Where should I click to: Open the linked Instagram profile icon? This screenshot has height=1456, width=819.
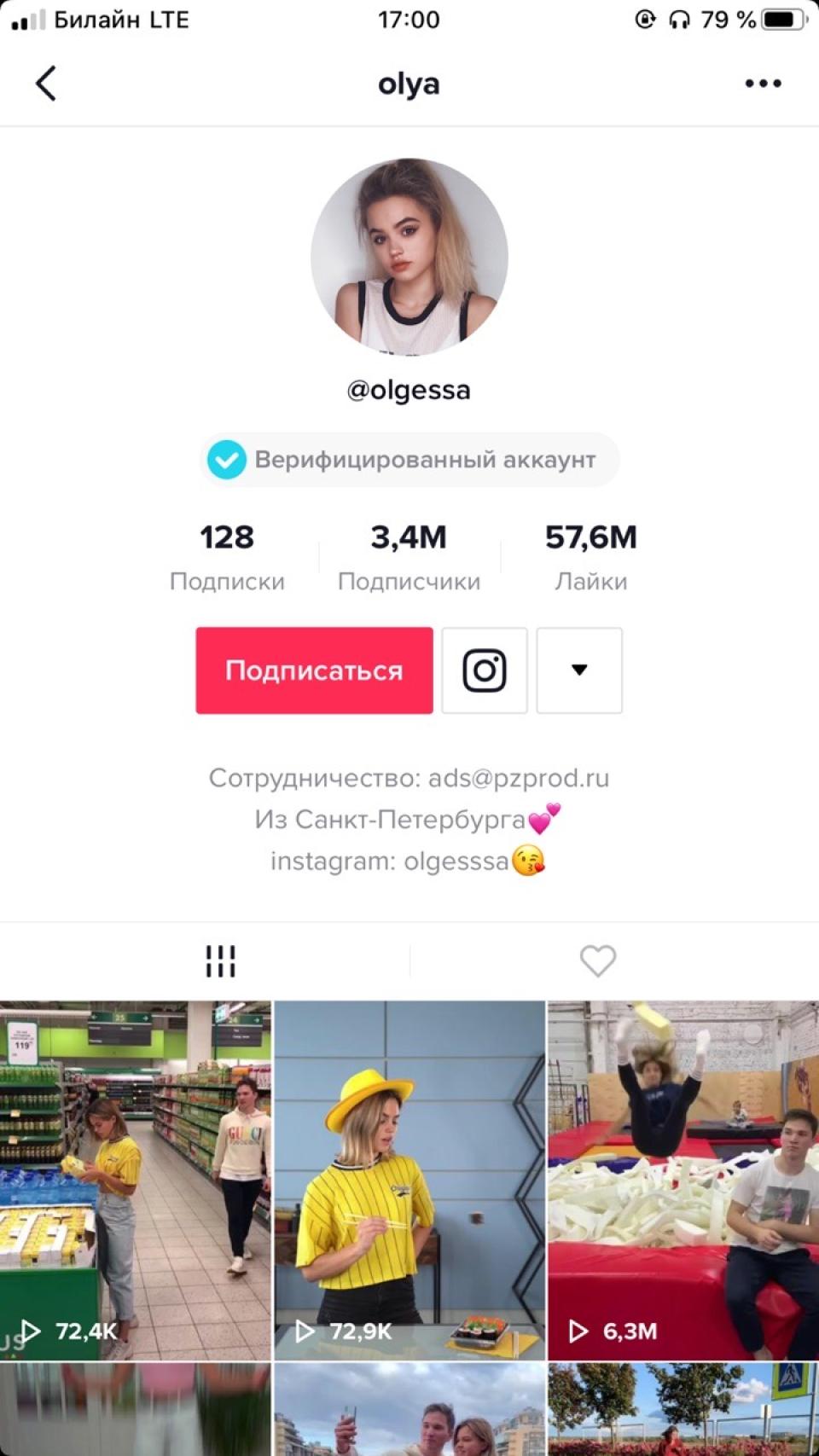tap(485, 670)
